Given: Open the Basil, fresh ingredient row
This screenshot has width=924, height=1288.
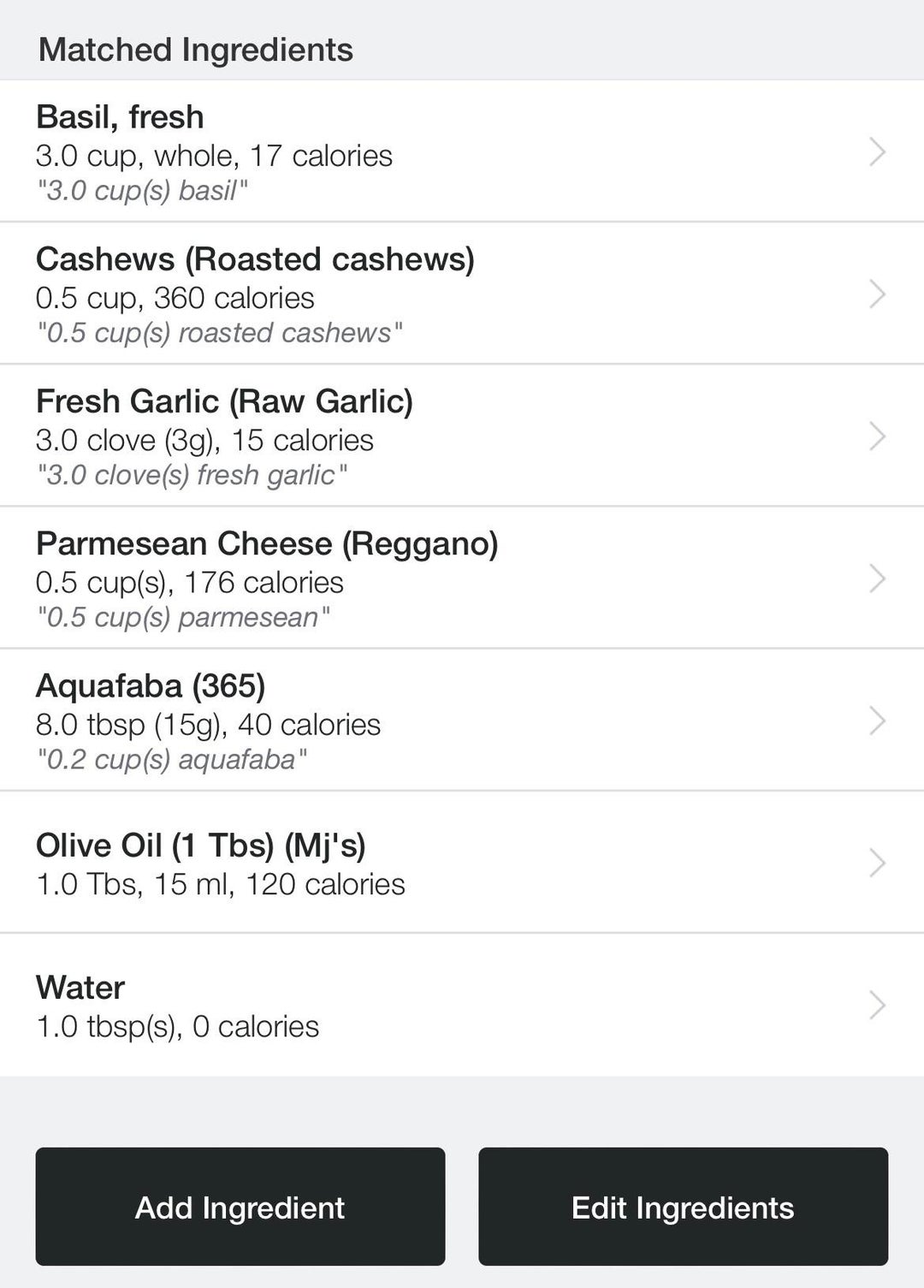Looking at the screenshot, I should [462, 151].
